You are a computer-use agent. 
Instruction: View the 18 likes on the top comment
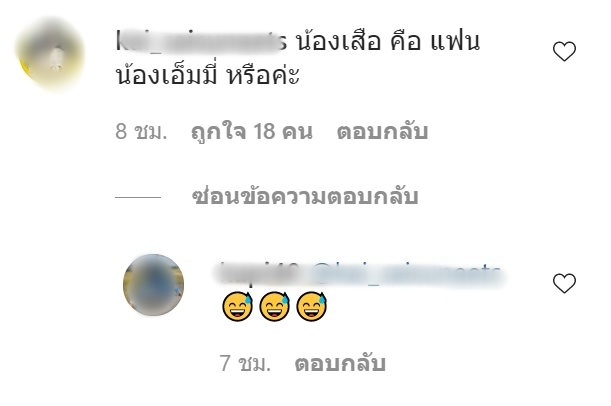point(252,131)
